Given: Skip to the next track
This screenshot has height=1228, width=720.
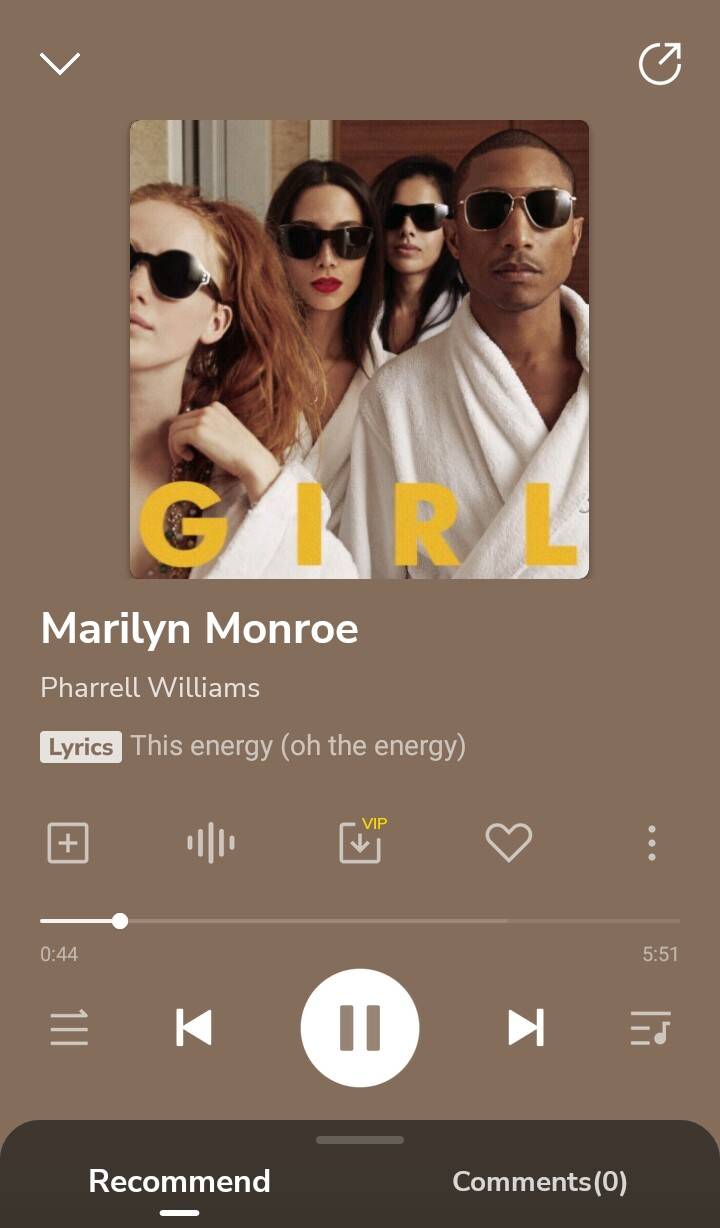Looking at the screenshot, I should (526, 1028).
